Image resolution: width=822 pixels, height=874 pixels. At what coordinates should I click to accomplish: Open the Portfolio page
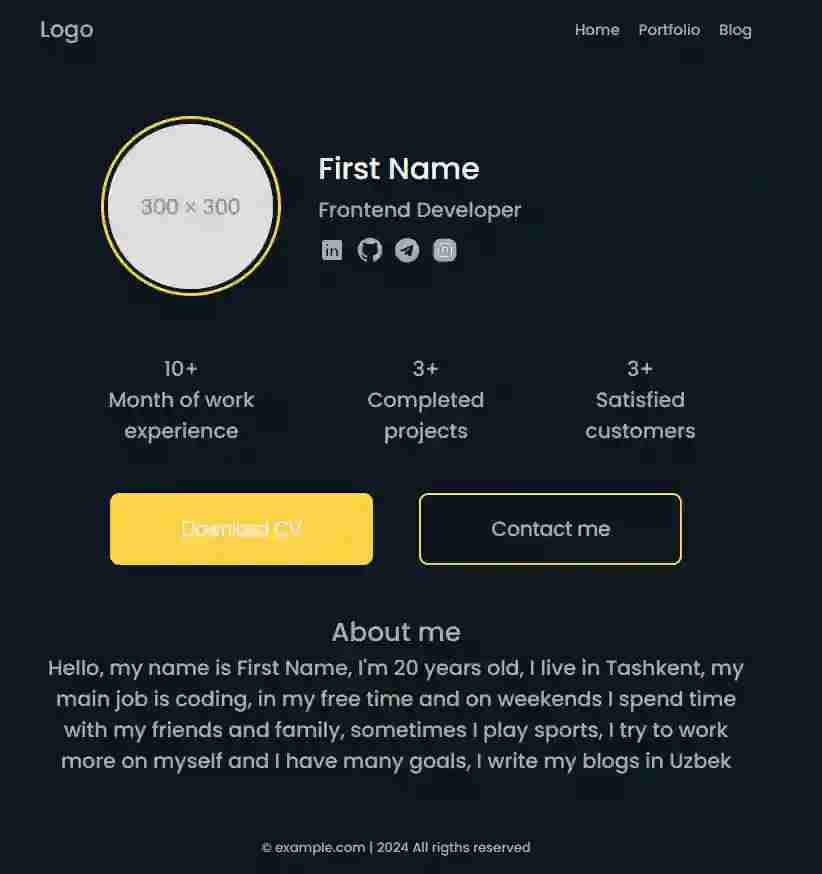pyautogui.click(x=669, y=30)
